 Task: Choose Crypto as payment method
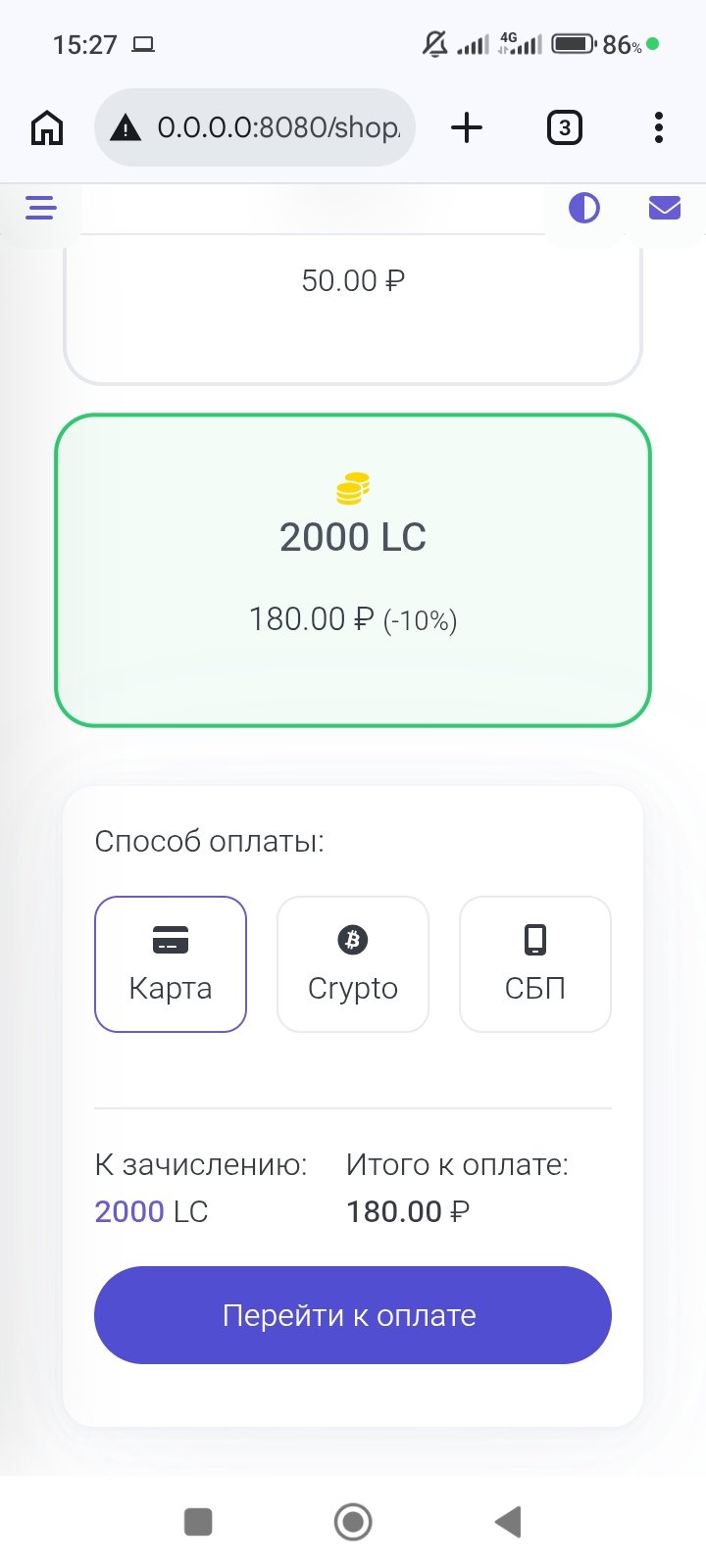point(353,964)
